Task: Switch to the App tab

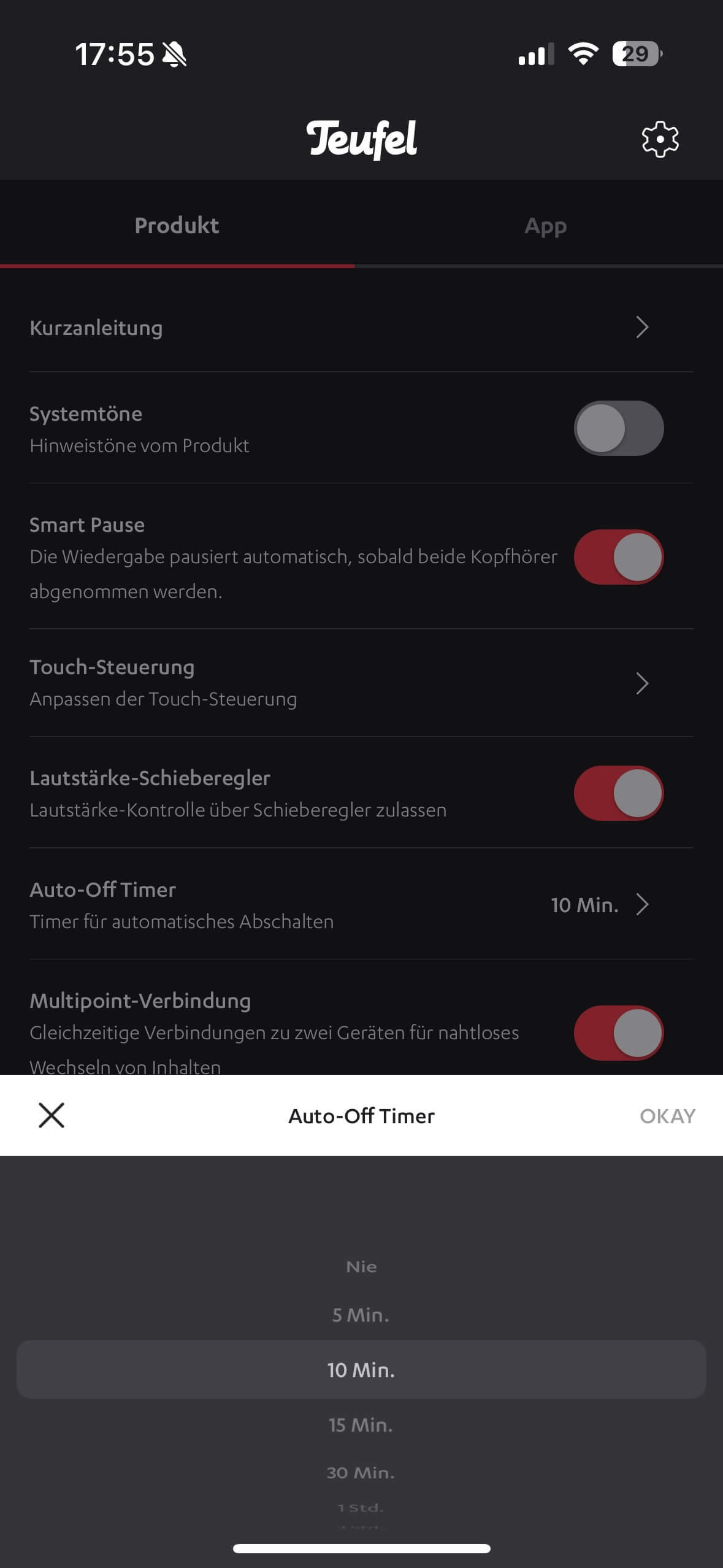Action: [x=545, y=226]
